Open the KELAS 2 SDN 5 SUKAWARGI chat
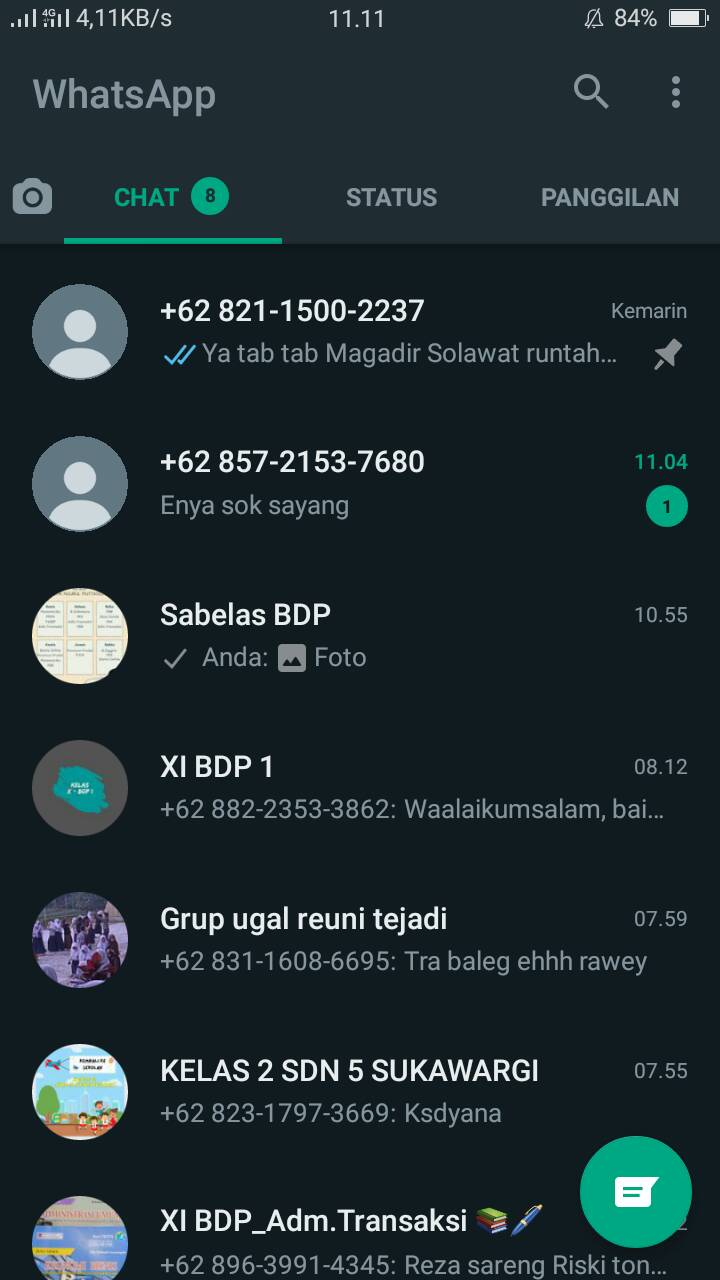The image size is (720, 1280). [x=360, y=1092]
